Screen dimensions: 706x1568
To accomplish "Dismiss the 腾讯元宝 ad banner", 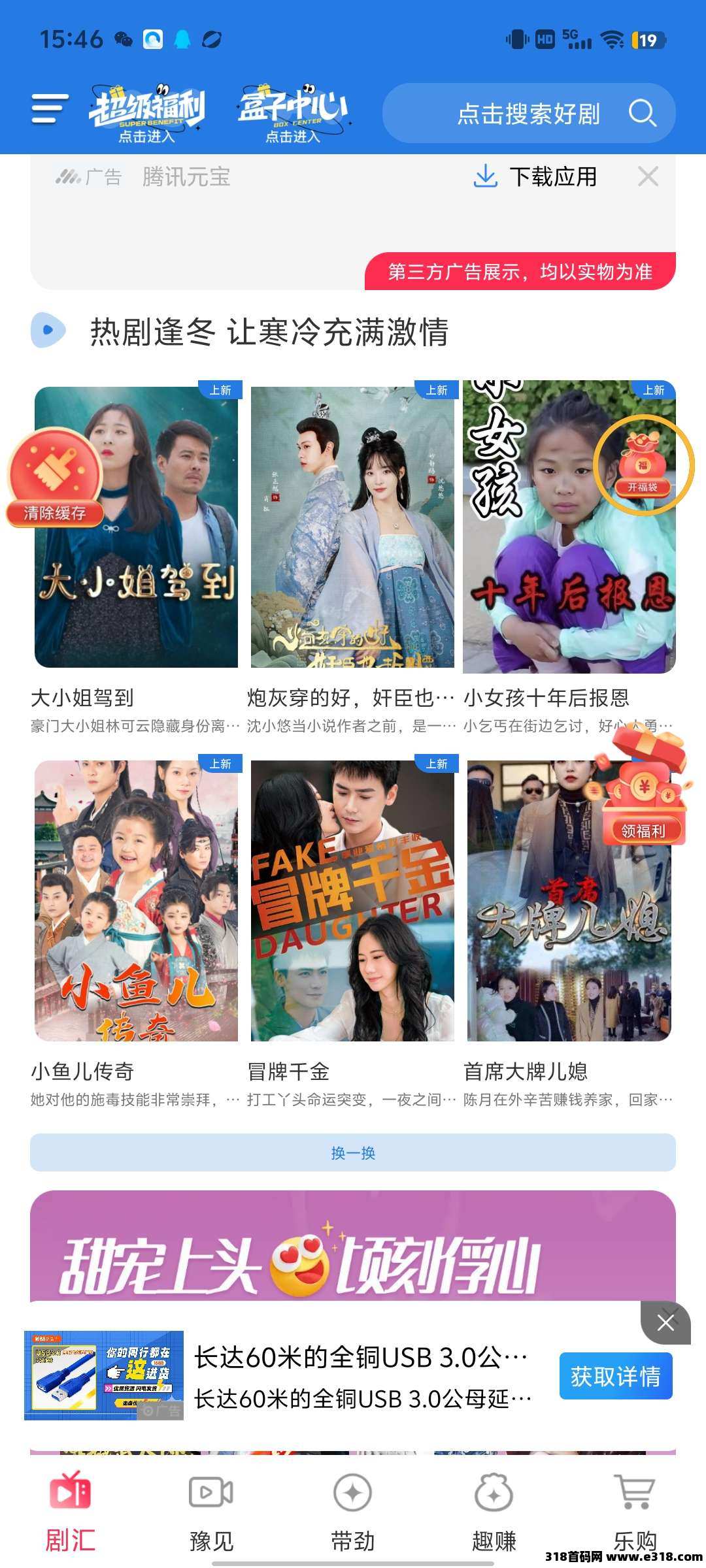I will (x=648, y=176).
